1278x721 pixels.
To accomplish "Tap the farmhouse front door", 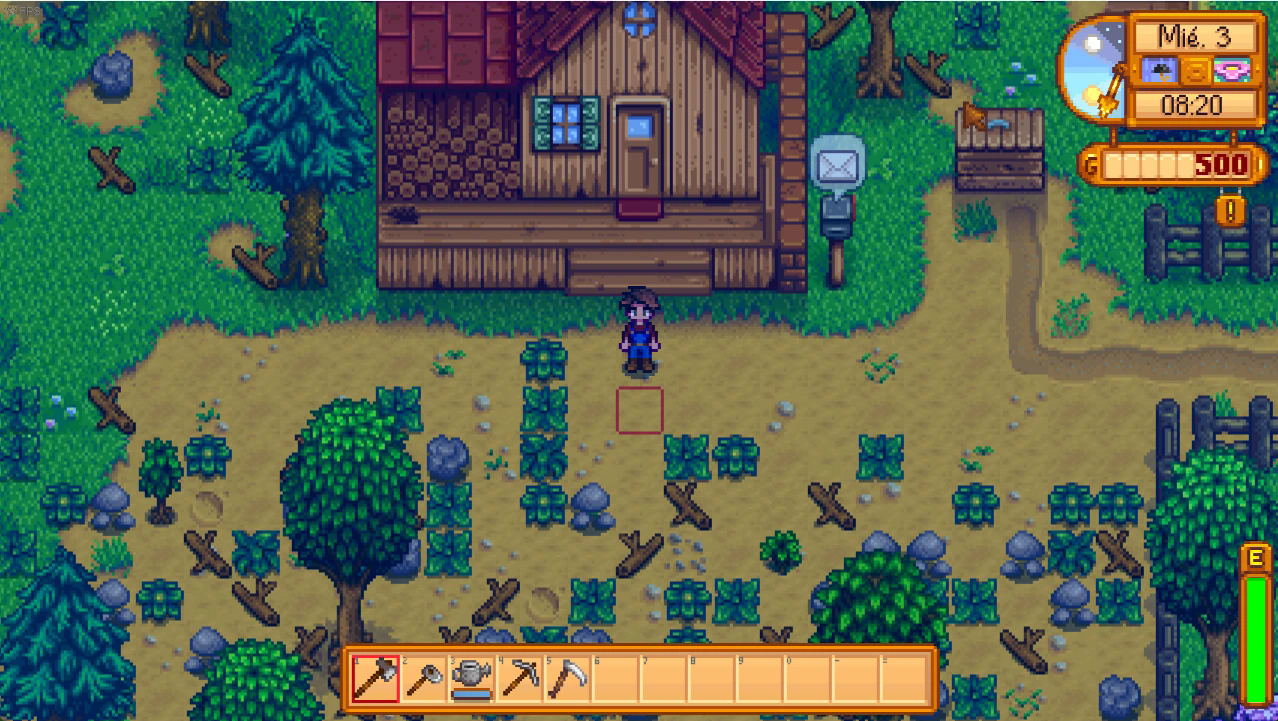I will pos(638,152).
